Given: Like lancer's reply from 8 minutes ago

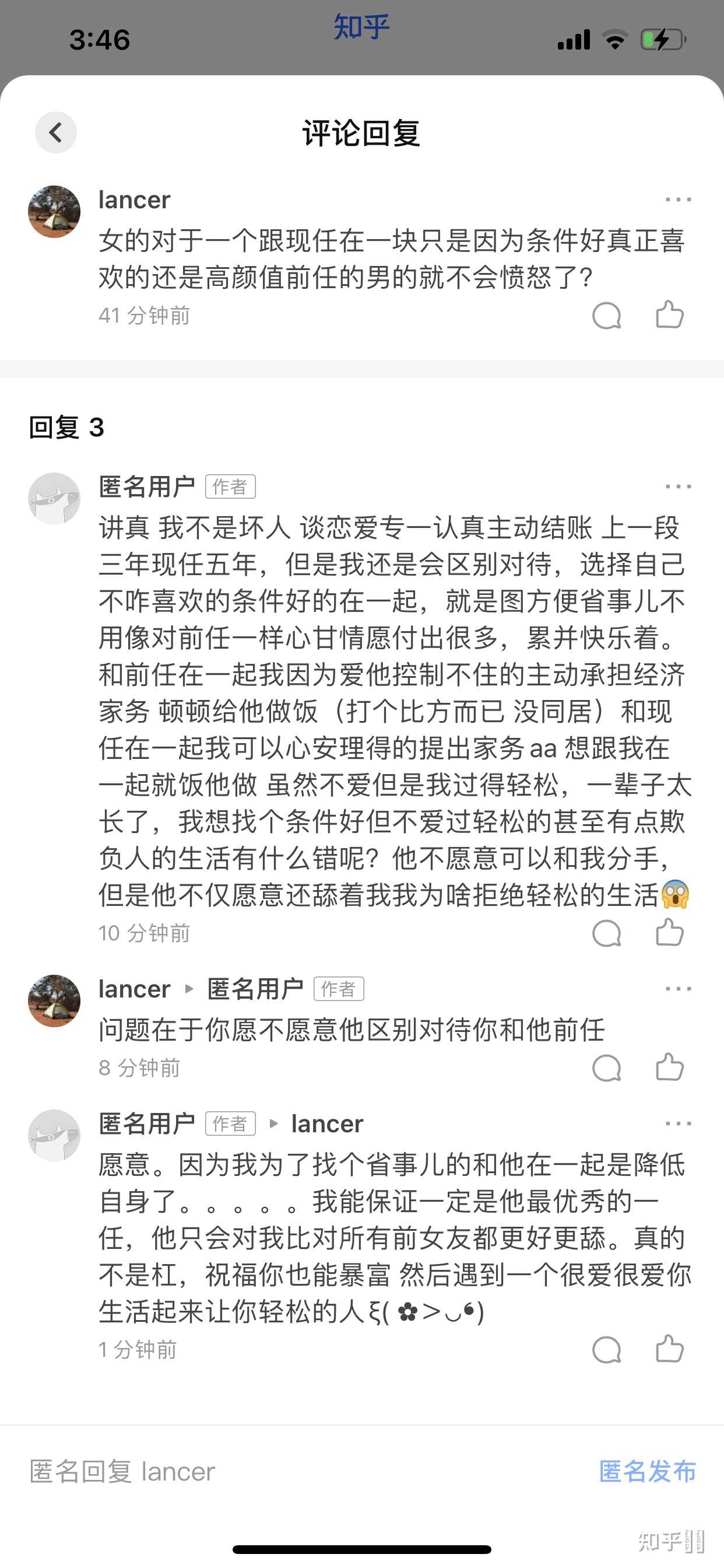Looking at the screenshot, I should coord(669,1067).
